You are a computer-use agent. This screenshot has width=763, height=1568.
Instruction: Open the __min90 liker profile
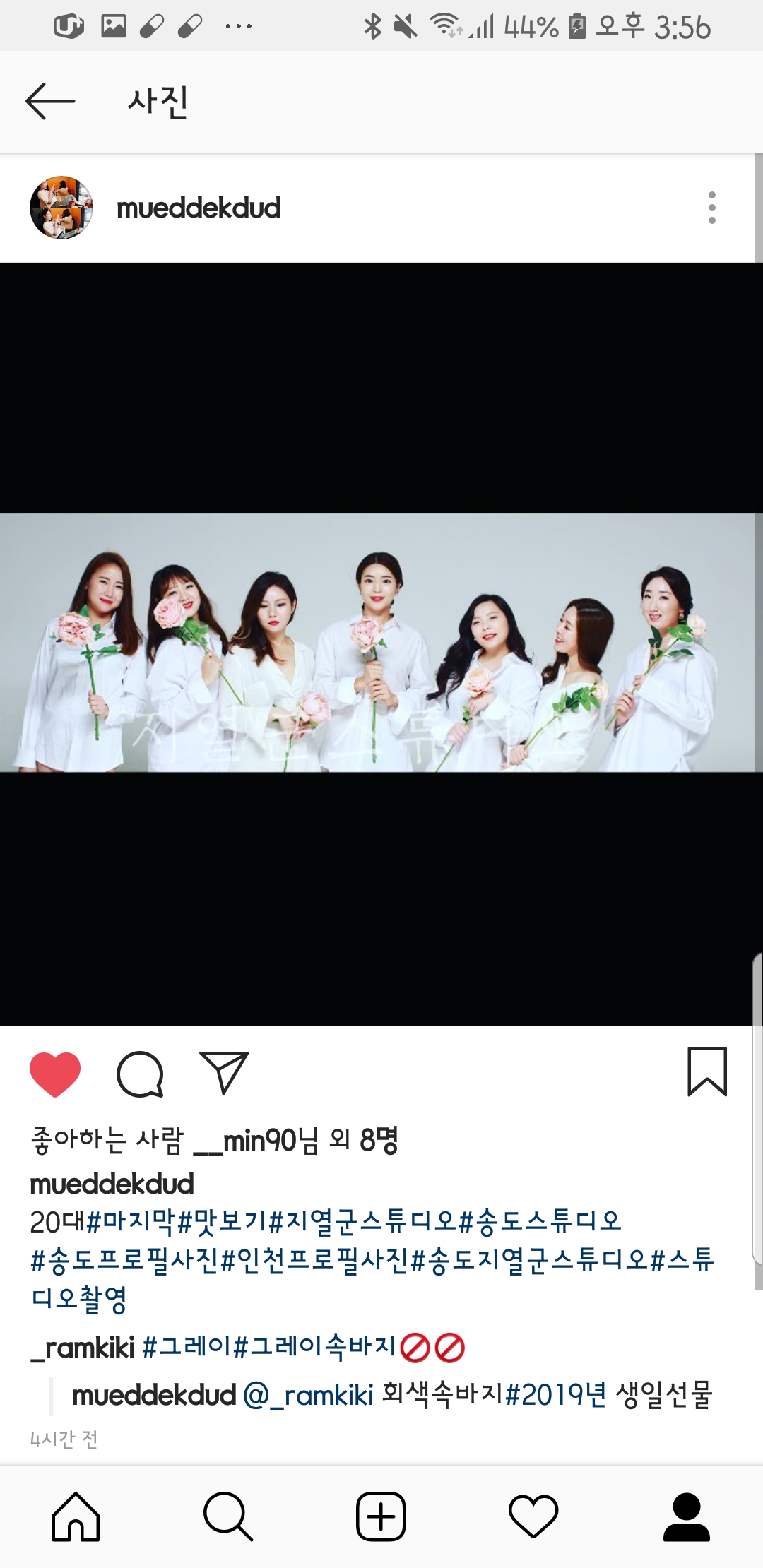pos(245,1141)
